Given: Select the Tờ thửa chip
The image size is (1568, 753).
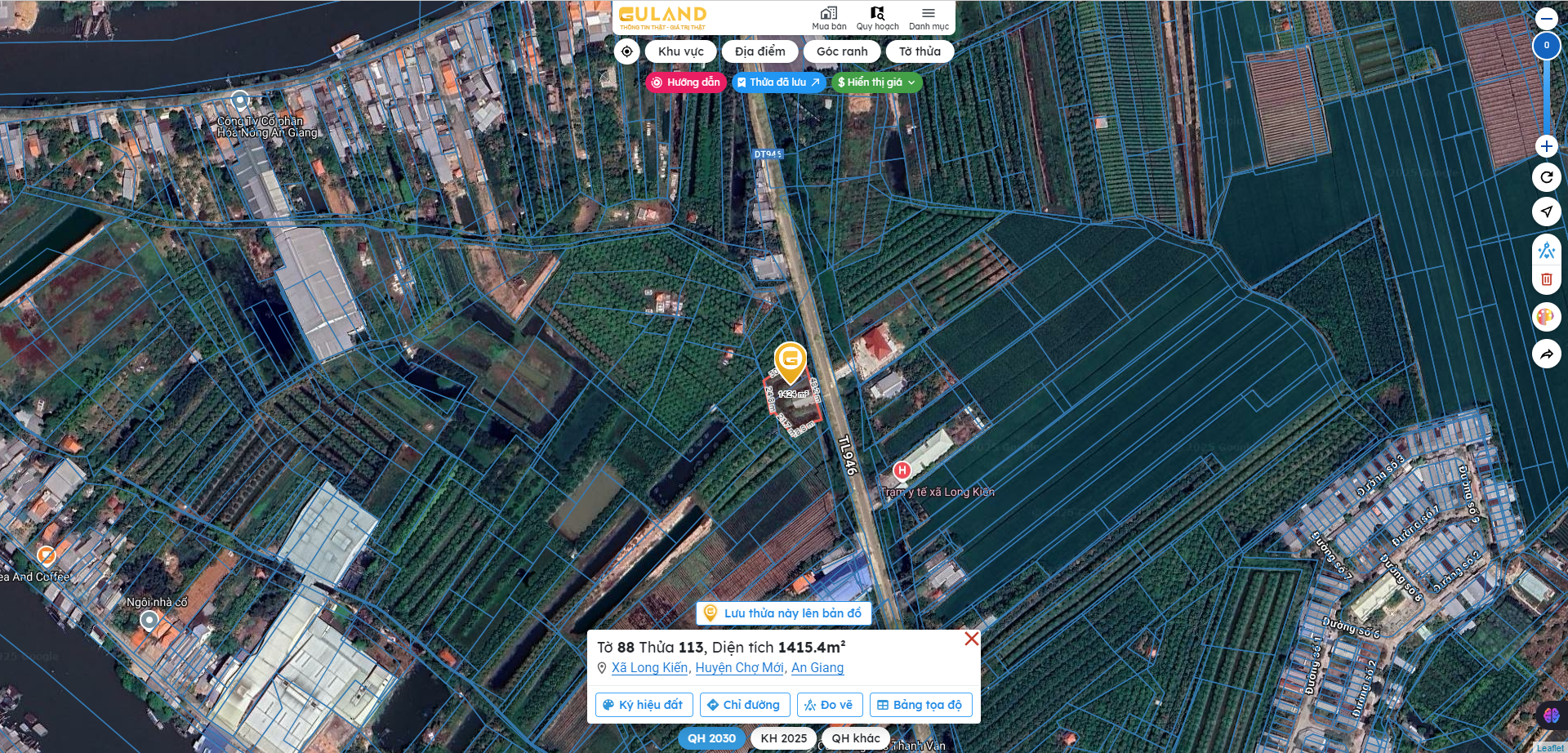Looking at the screenshot, I should pos(920,51).
